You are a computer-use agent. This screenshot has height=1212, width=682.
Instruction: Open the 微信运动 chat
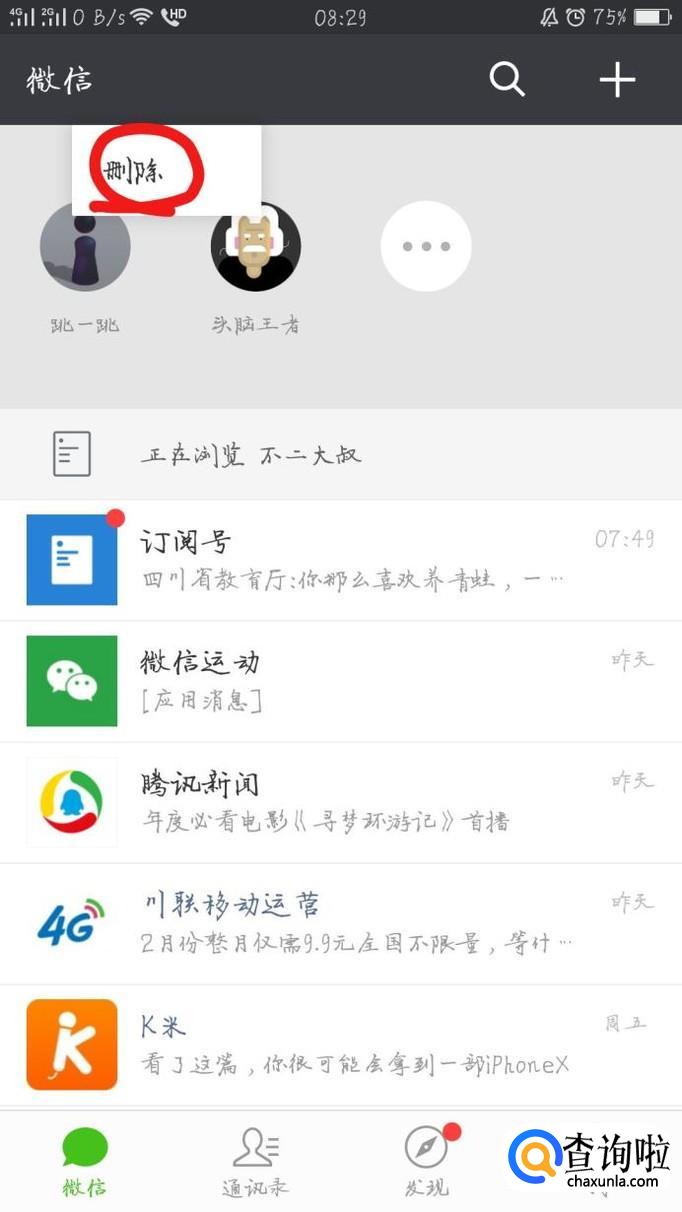(x=340, y=681)
